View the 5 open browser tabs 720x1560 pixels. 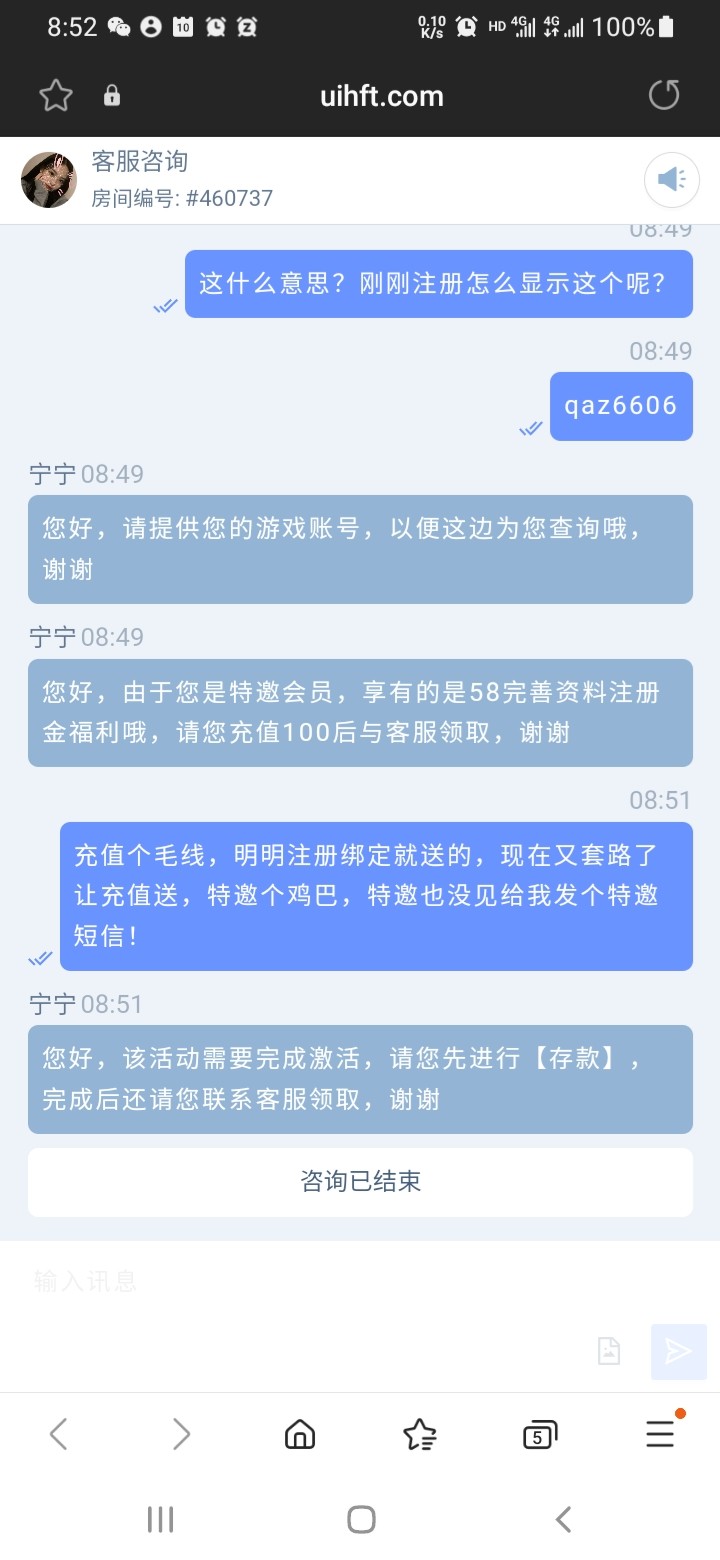point(540,1435)
